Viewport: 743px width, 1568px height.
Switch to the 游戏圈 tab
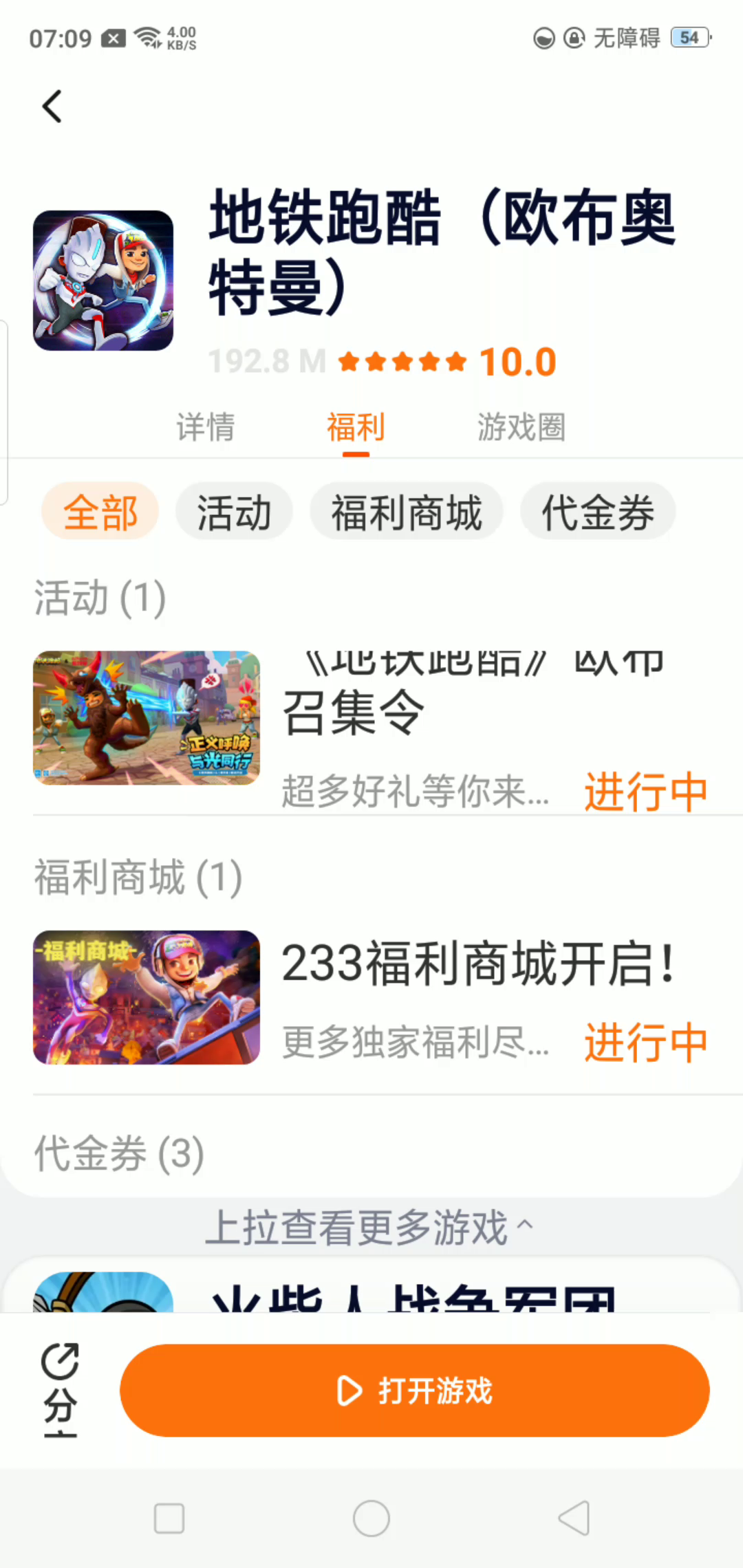[521, 427]
